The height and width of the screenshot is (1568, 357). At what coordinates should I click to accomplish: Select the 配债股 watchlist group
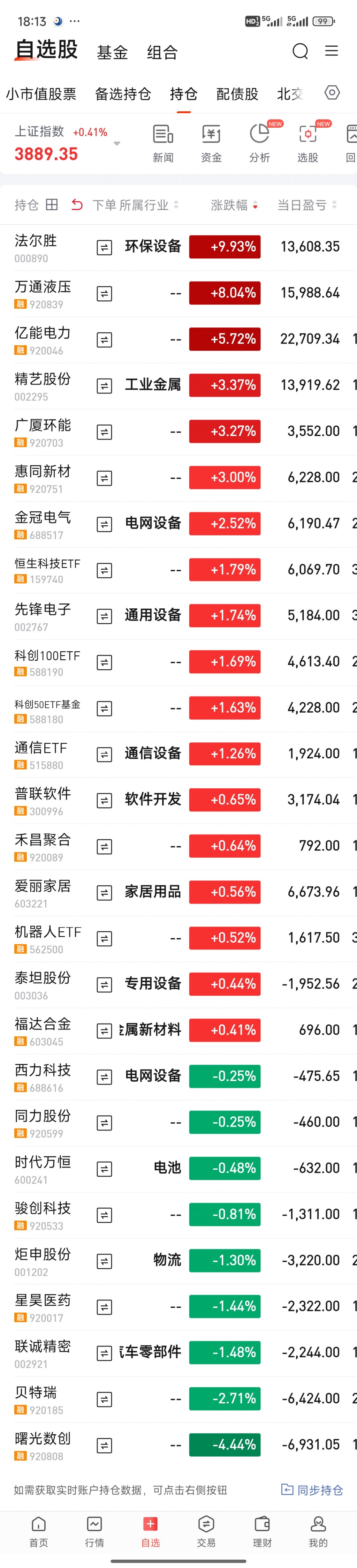point(237,94)
